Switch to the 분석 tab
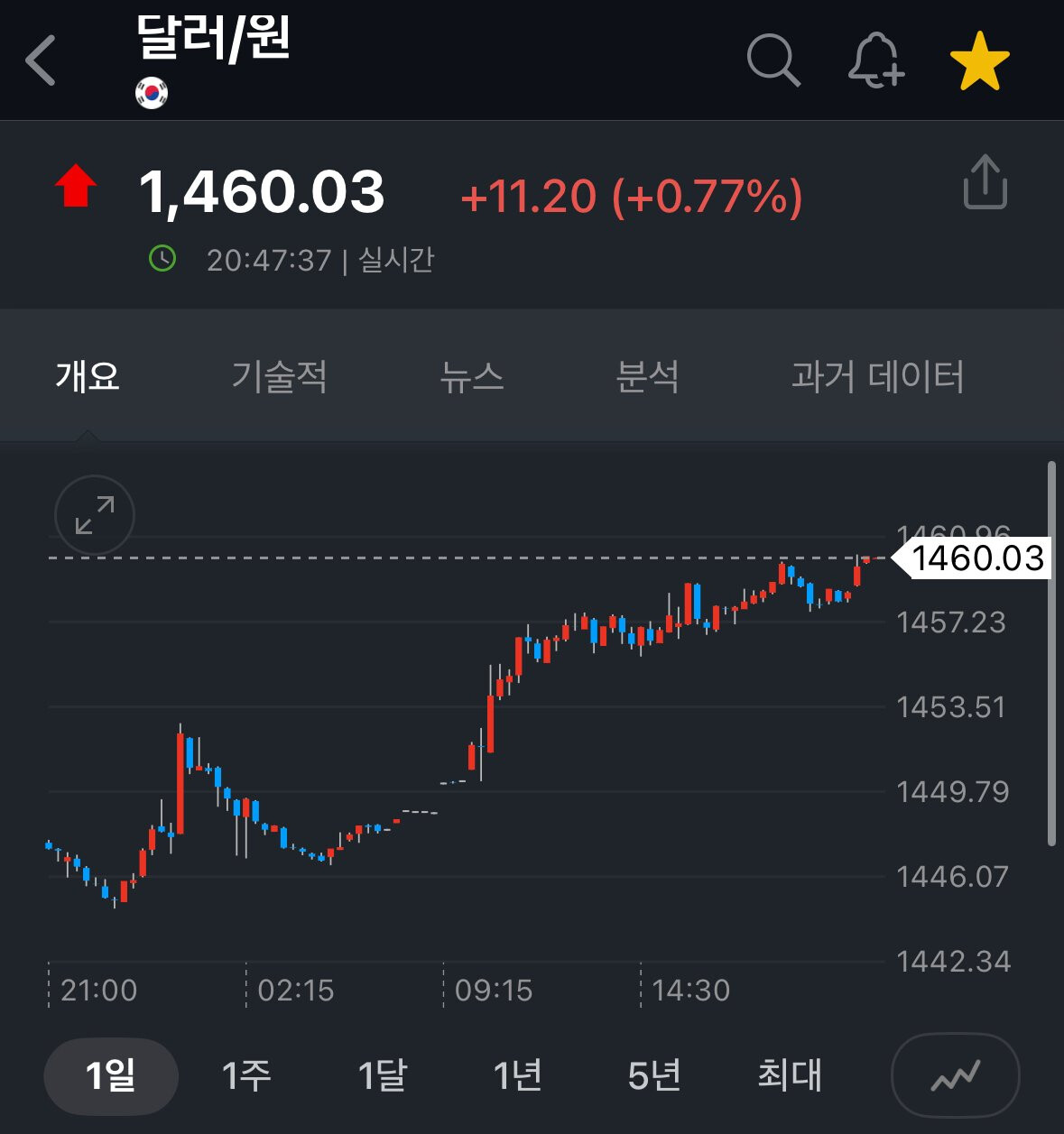The image size is (1064, 1134). coord(647,375)
